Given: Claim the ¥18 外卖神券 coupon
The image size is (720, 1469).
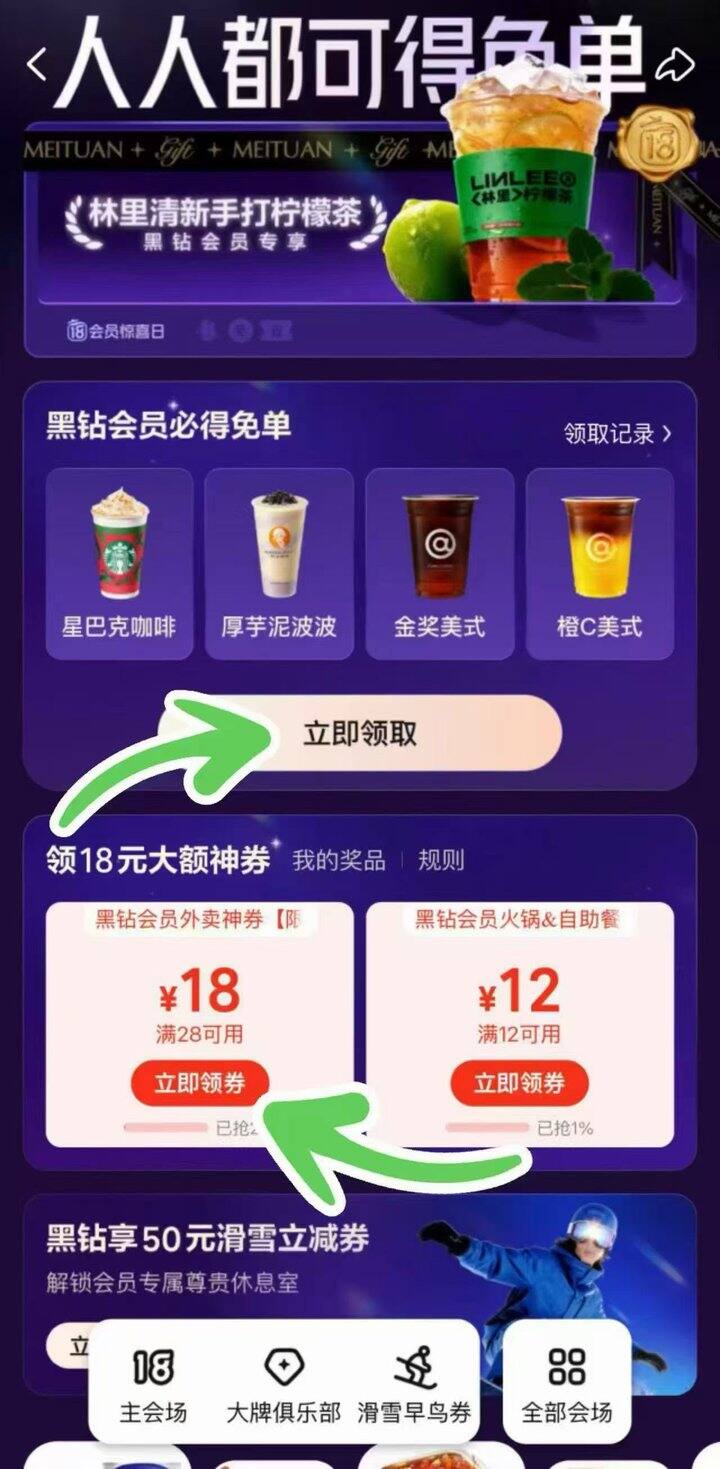Looking at the screenshot, I should point(199,1082).
